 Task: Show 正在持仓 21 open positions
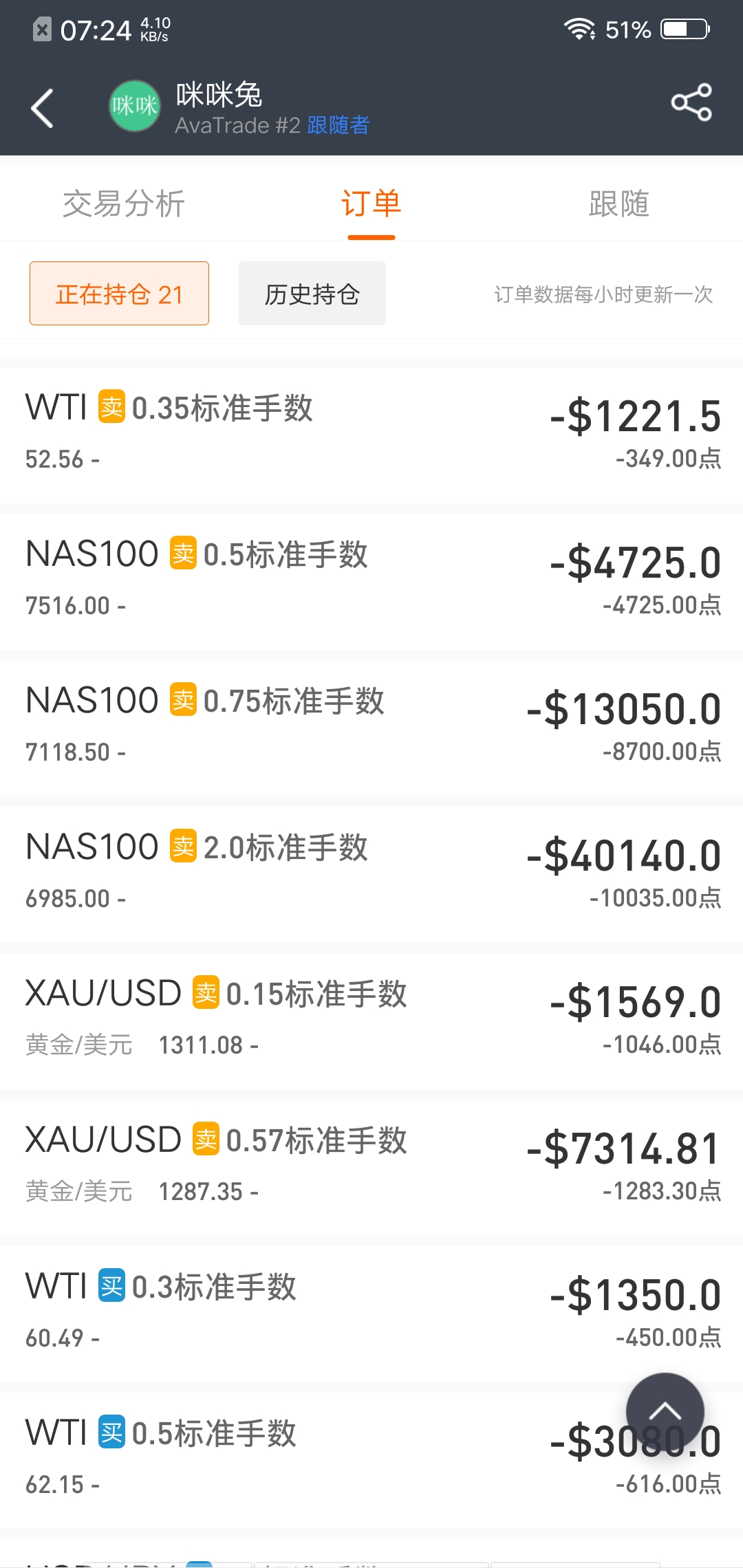coord(119,294)
